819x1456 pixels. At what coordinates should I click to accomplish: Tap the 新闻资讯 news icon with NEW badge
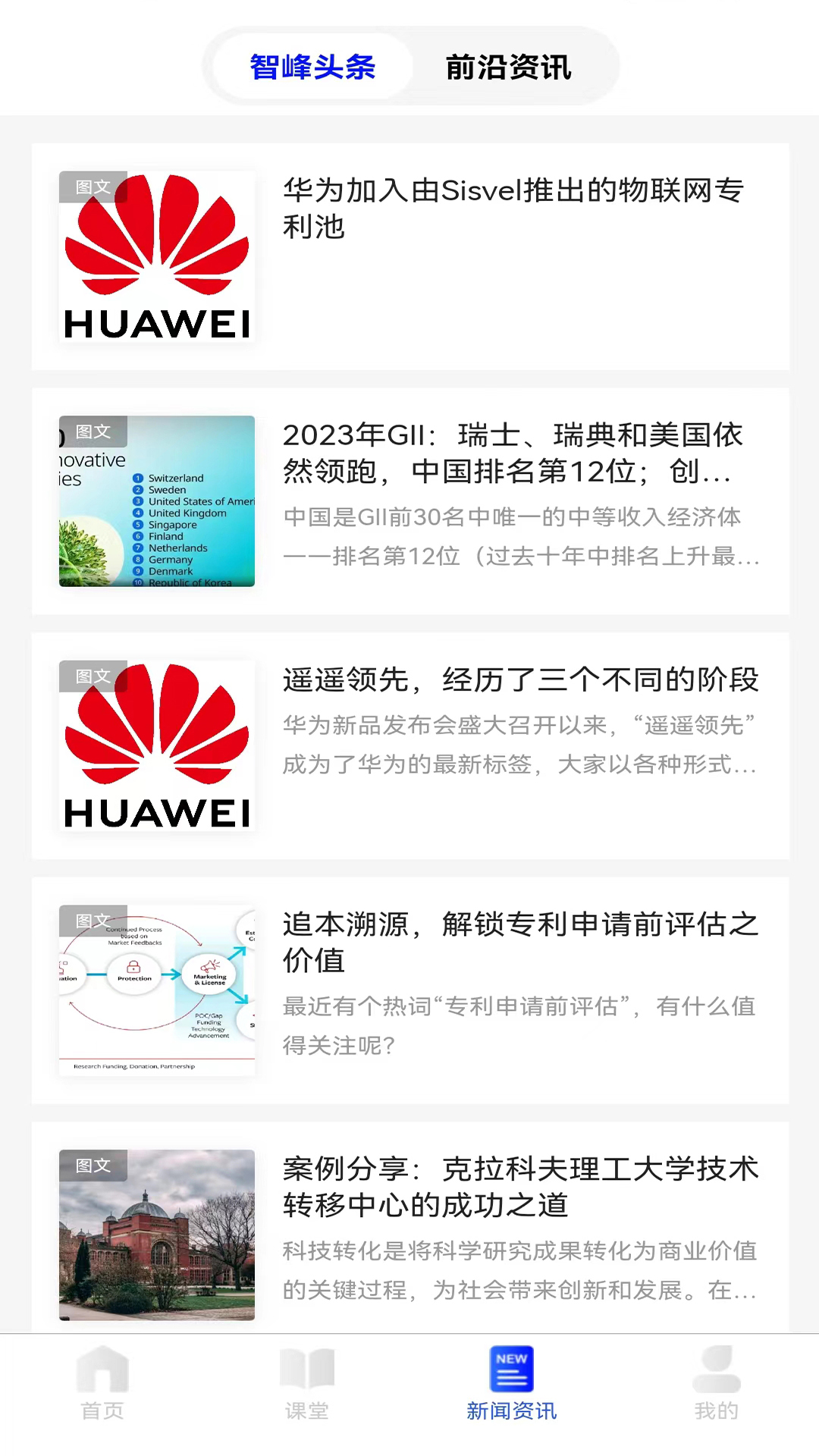click(x=512, y=1380)
